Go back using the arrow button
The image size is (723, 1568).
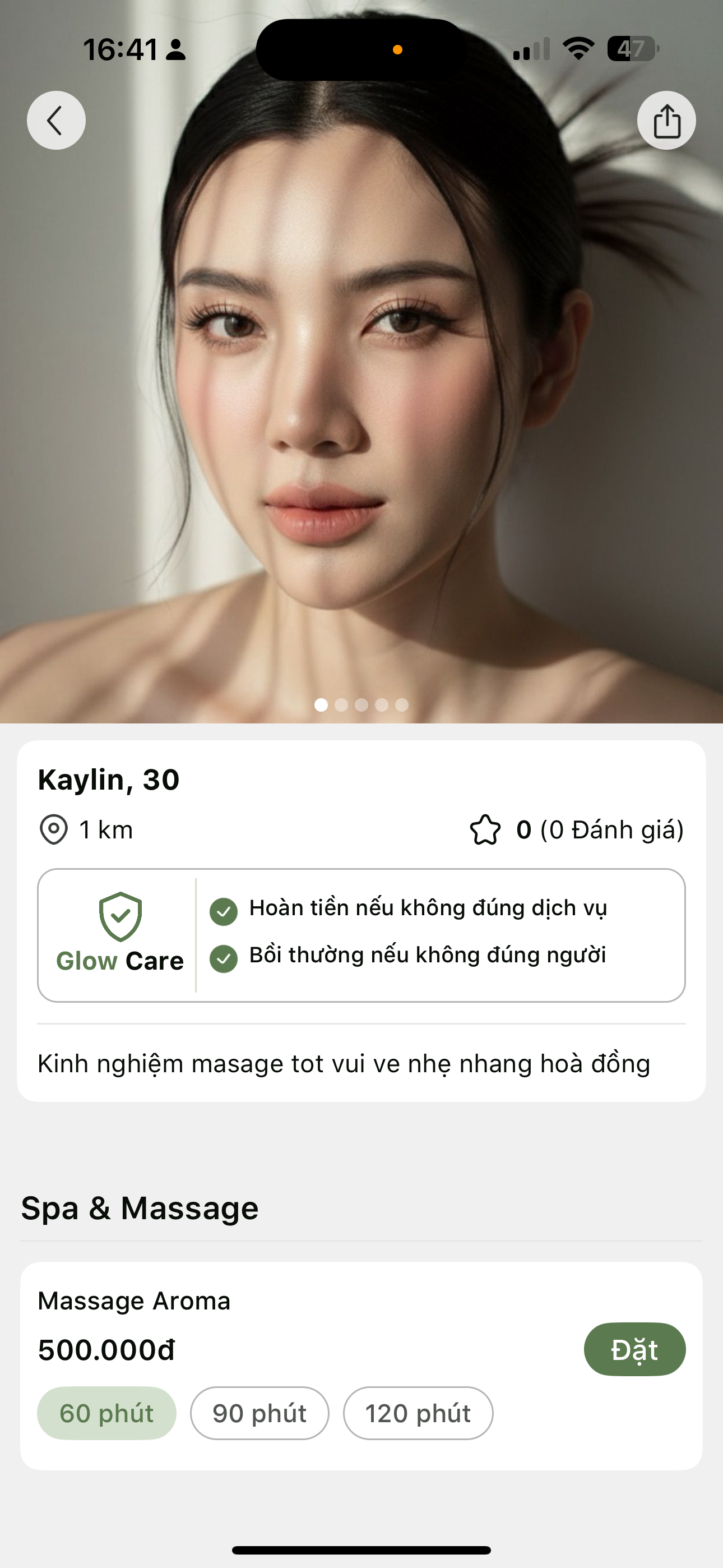56,121
